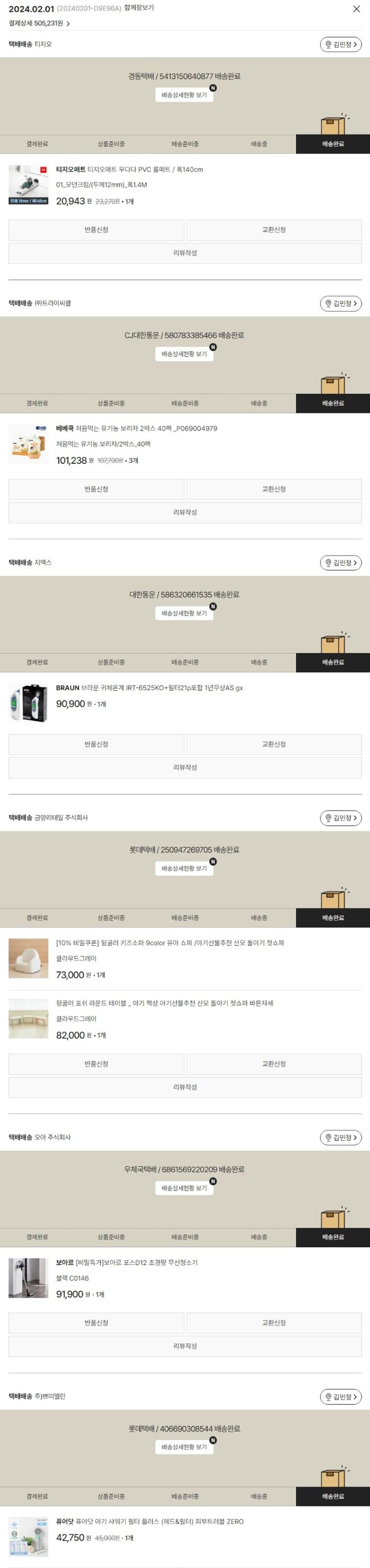Write review for BRAUN 귀체온계
The height and width of the screenshot is (1568, 370).
click(x=185, y=768)
